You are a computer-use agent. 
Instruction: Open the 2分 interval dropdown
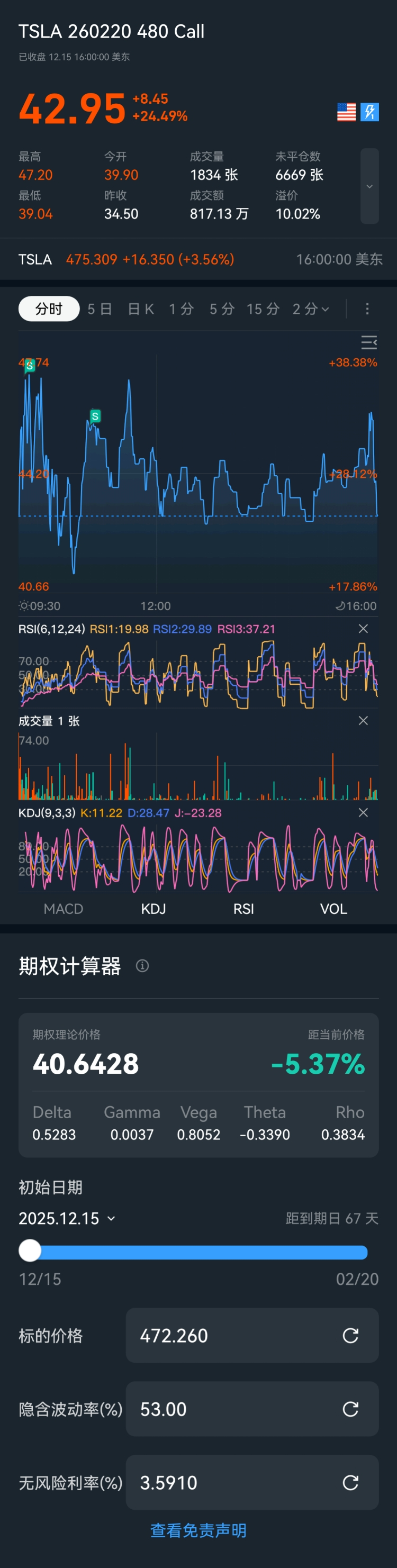point(311,309)
